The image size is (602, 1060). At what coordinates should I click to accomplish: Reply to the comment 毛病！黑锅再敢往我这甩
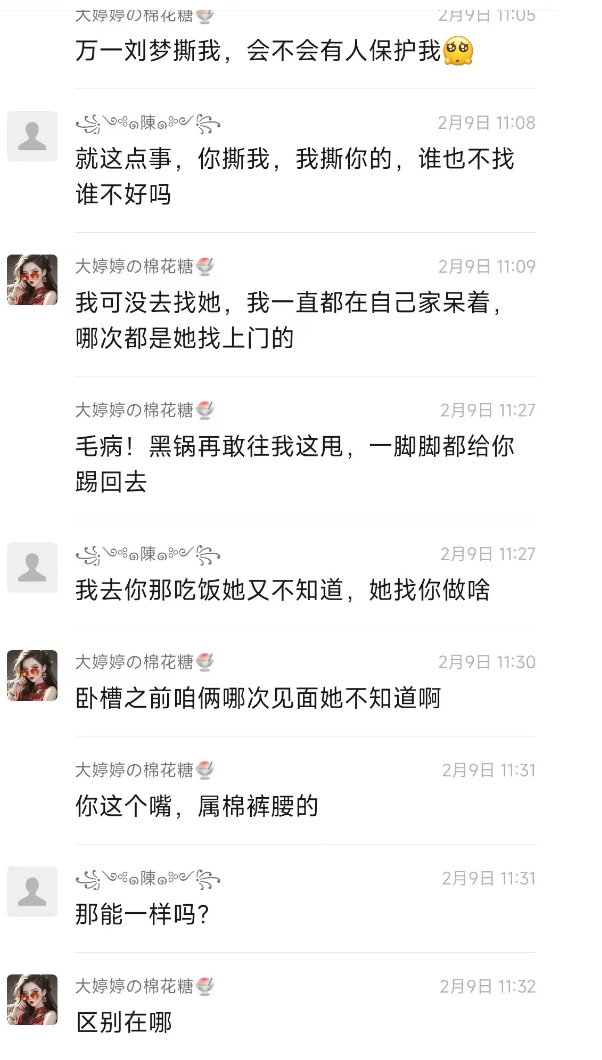pyautogui.click(x=295, y=463)
